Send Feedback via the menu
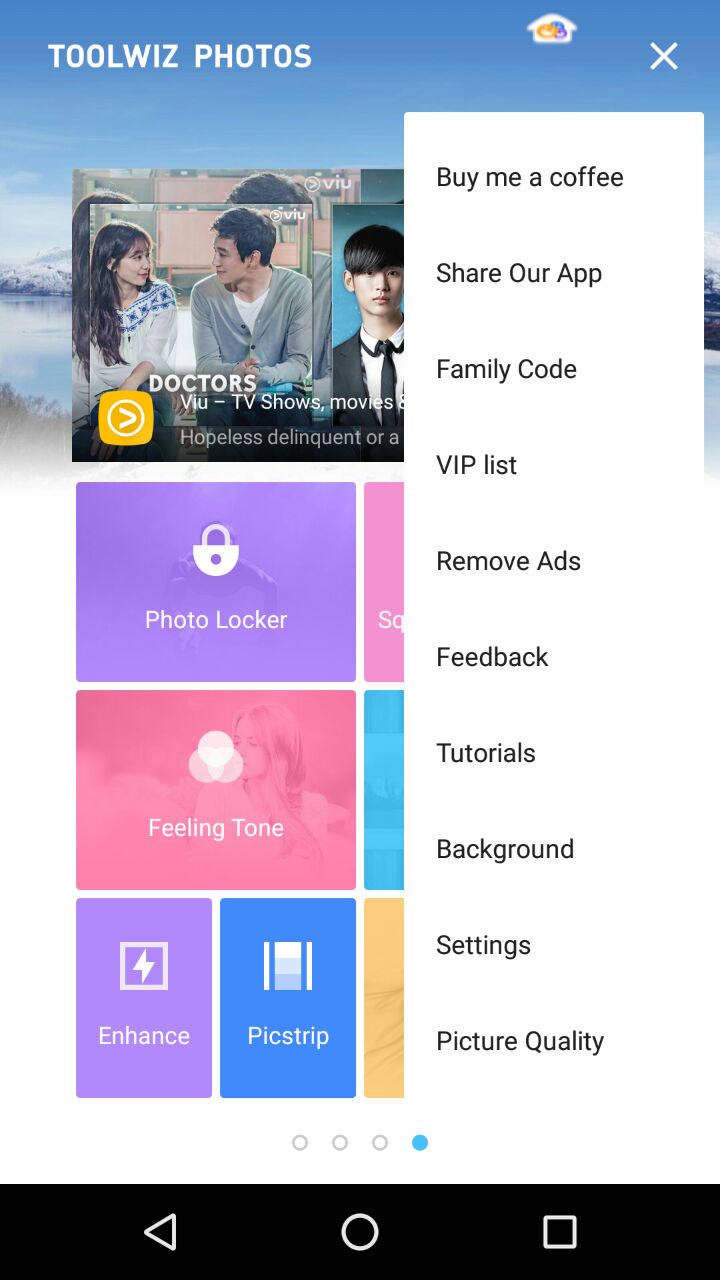The height and width of the screenshot is (1280, 720). point(492,656)
